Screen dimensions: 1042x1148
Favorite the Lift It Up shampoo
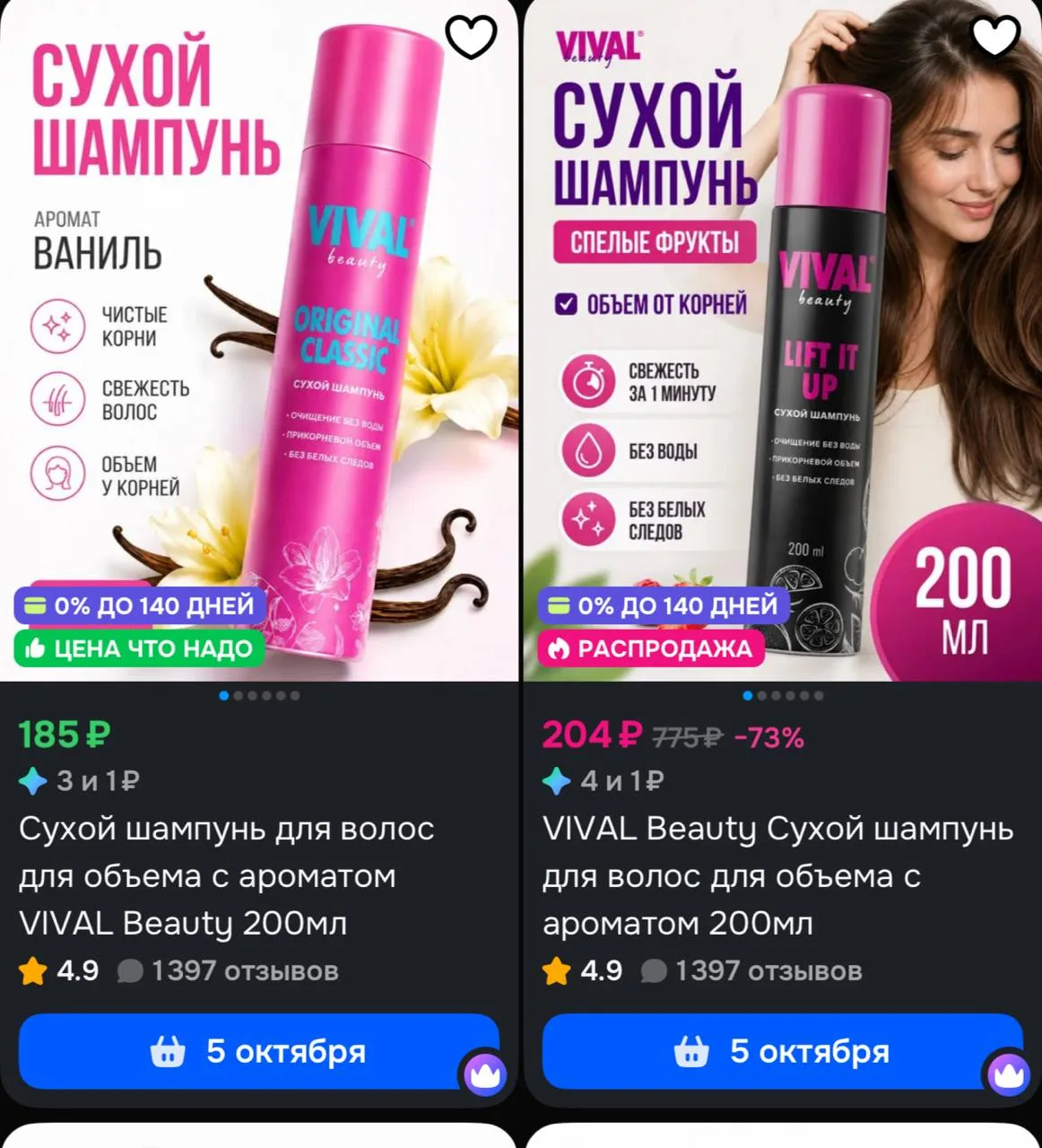pos(996,37)
